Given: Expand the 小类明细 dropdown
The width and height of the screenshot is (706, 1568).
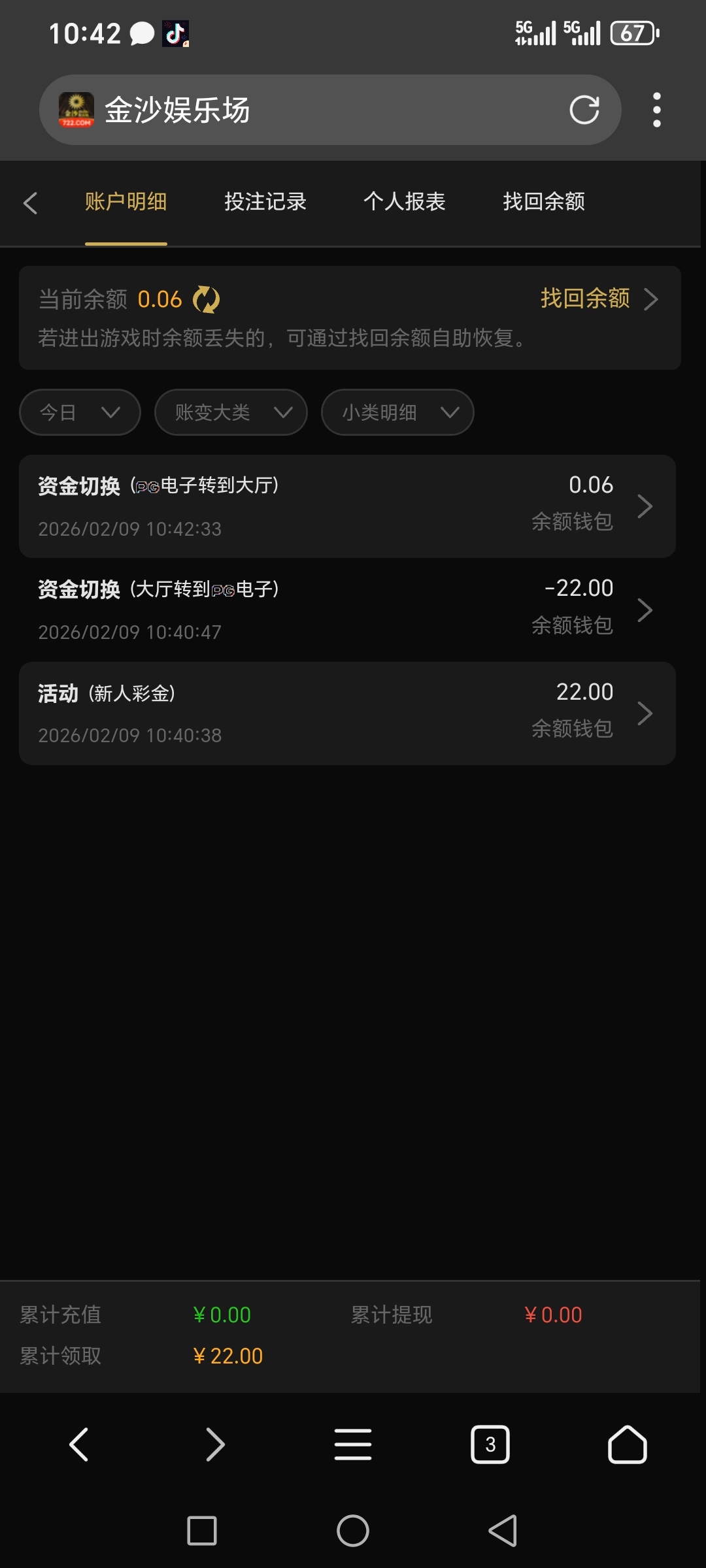Looking at the screenshot, I should point(397,412).
